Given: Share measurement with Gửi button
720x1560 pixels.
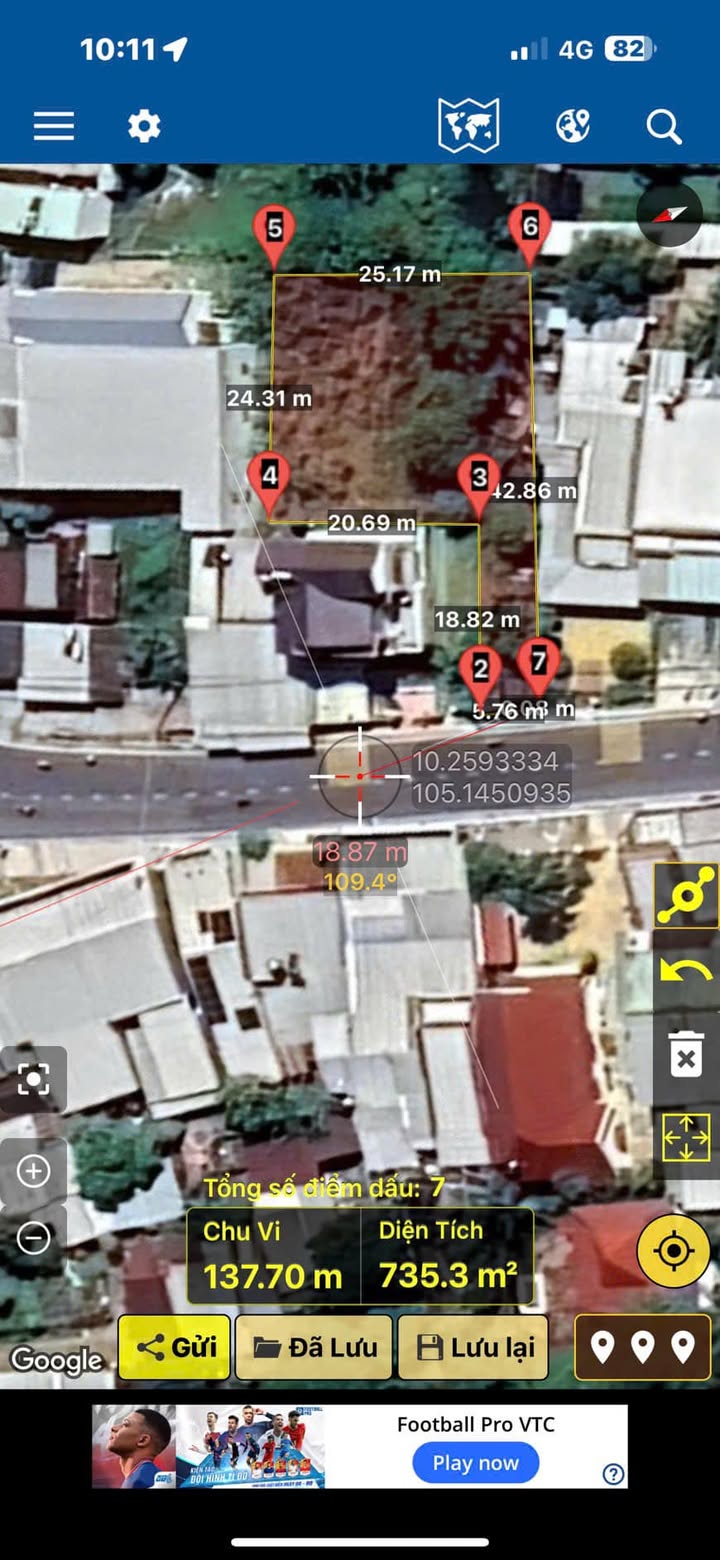Looking at the screenshot, I should click(x=175, y=1347).
